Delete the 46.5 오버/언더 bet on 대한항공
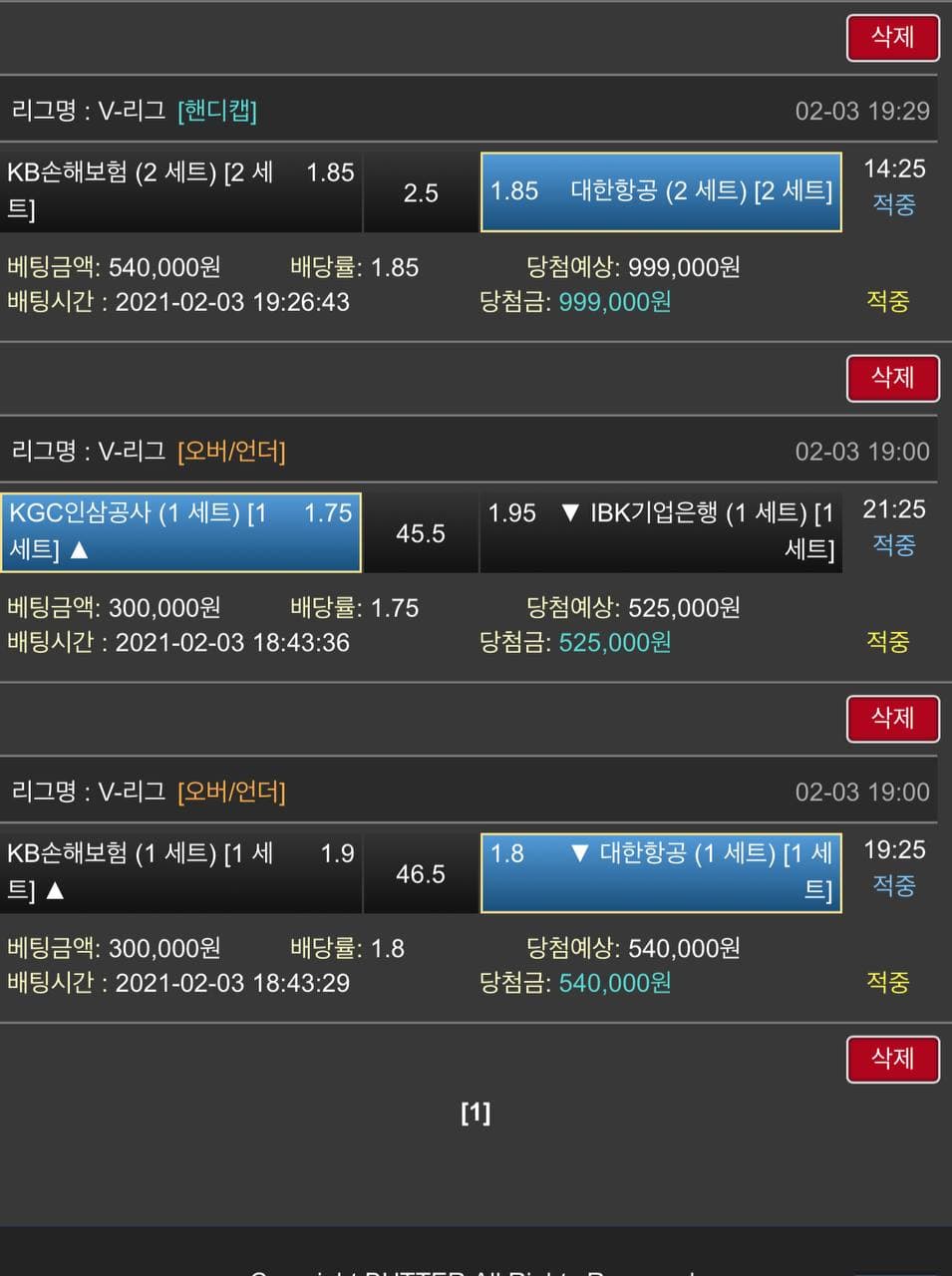Image resolution: width=952 pixels, height=1276 pixels. (892, 1059)
